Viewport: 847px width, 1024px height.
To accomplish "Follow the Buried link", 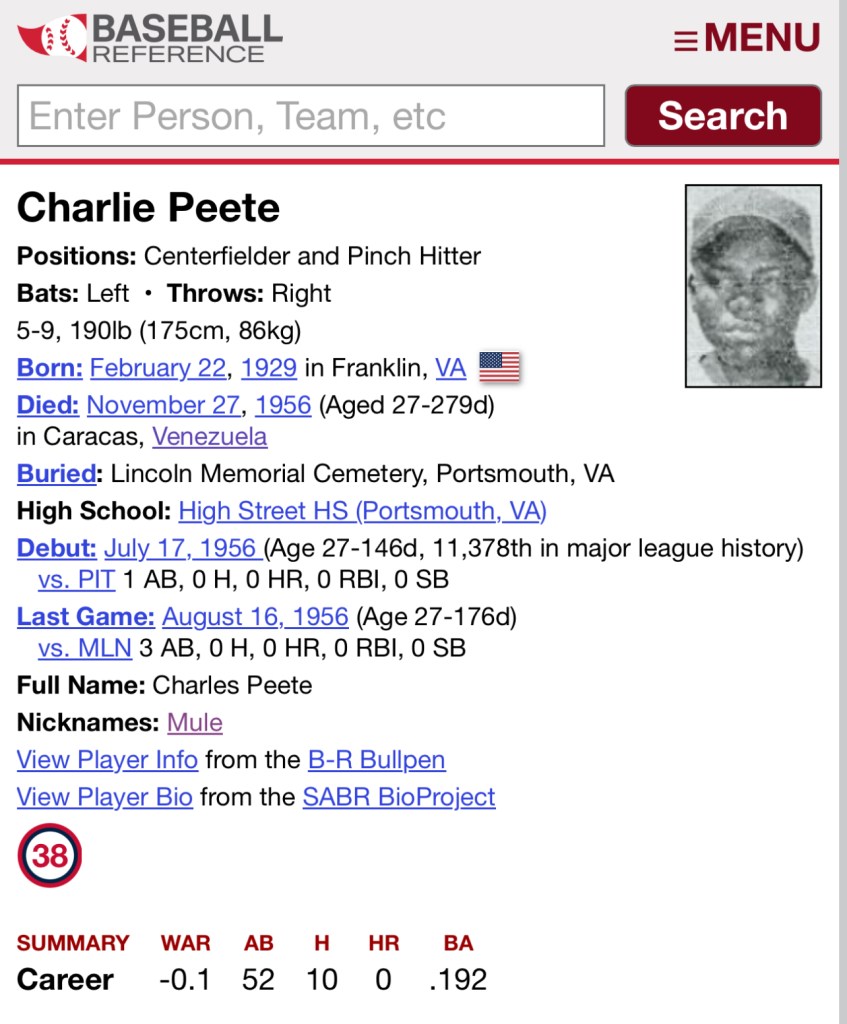I will (57, 474).
